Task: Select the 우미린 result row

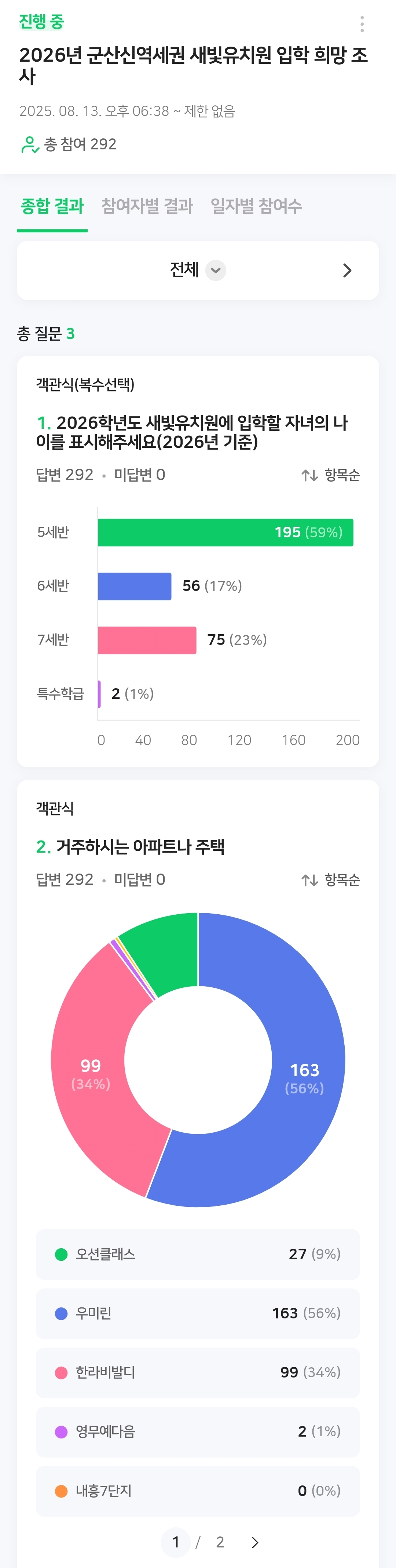Action: [198, 1313]
